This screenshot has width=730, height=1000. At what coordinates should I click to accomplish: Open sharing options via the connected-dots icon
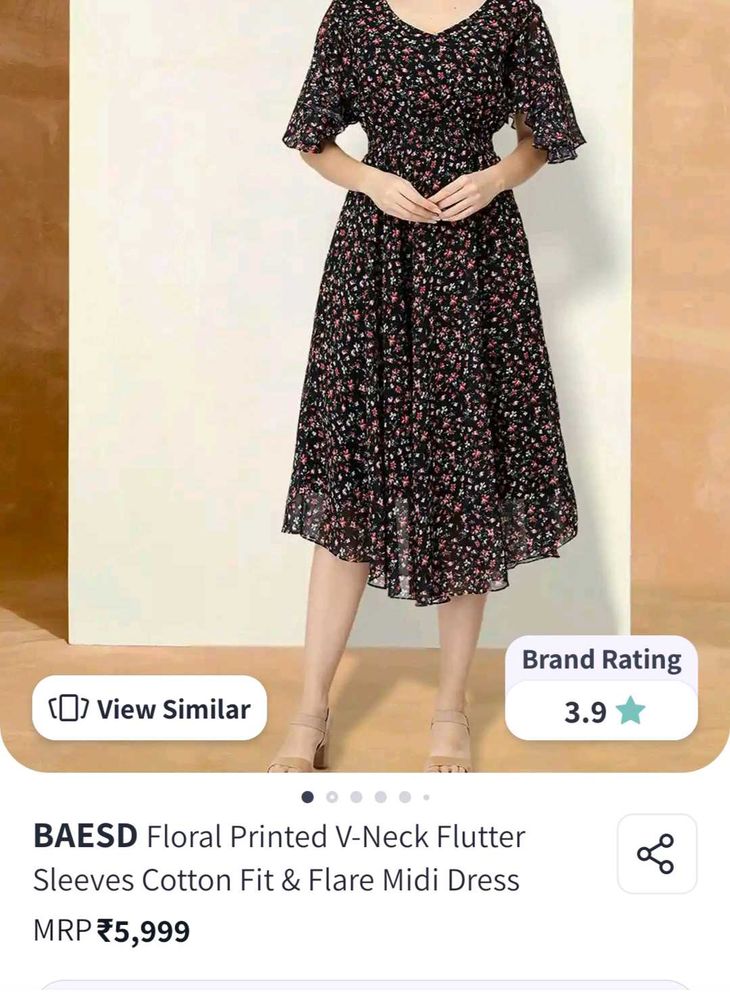[658, 854]
